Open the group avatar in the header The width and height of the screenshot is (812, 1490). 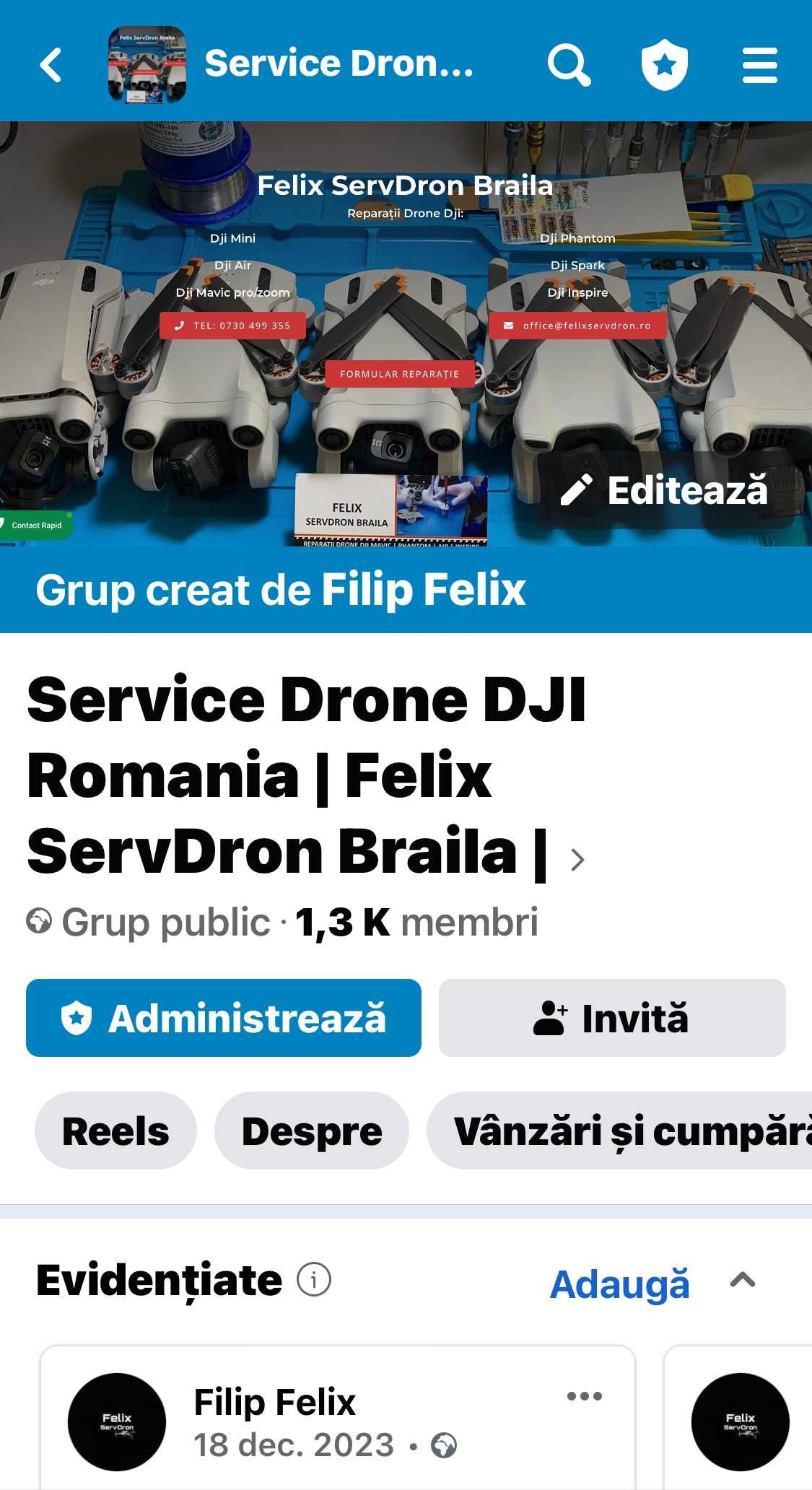pos(147,65)
